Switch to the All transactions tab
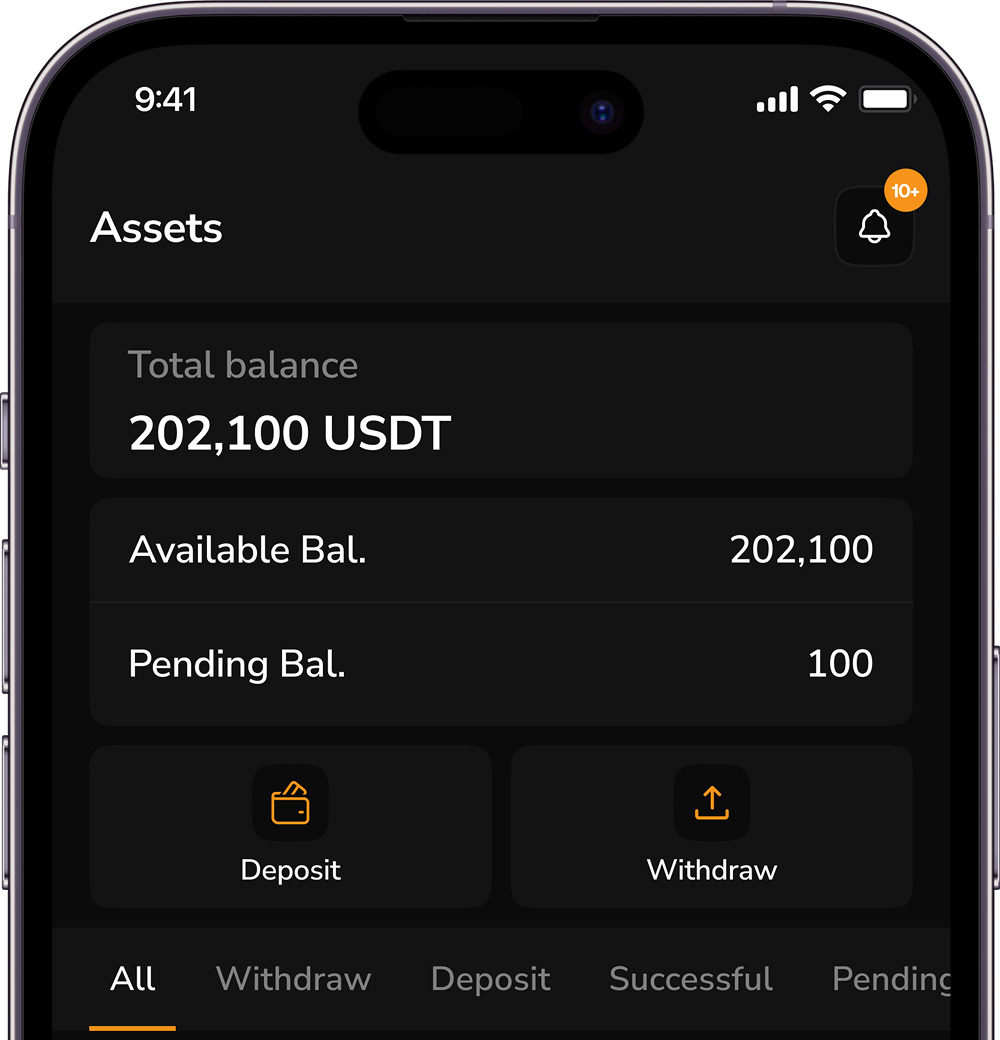The width and height of the screenshot is (1000, 1040). (x=132, y=979)
